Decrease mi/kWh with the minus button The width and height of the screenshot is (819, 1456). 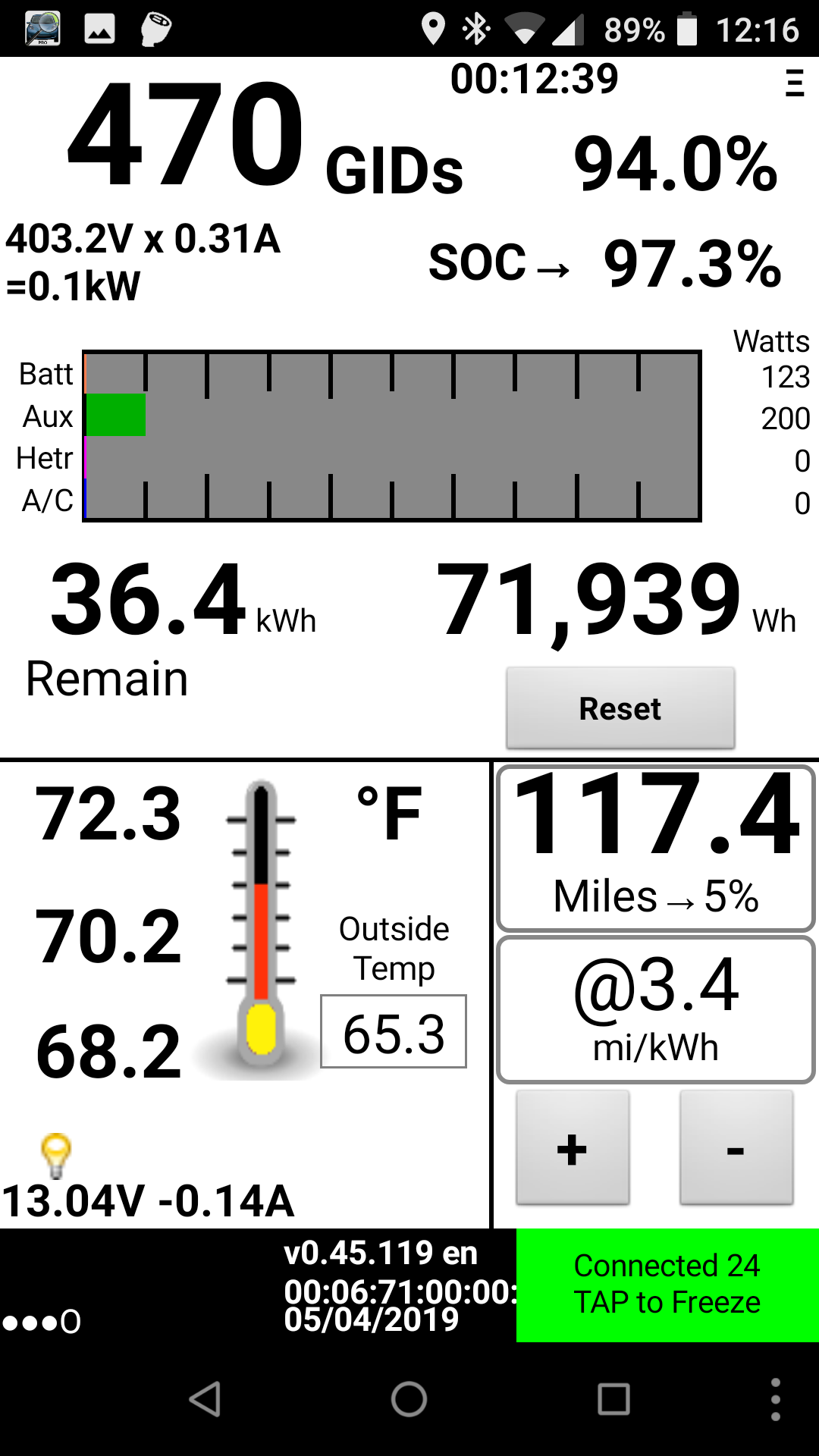click(736, 1148)
